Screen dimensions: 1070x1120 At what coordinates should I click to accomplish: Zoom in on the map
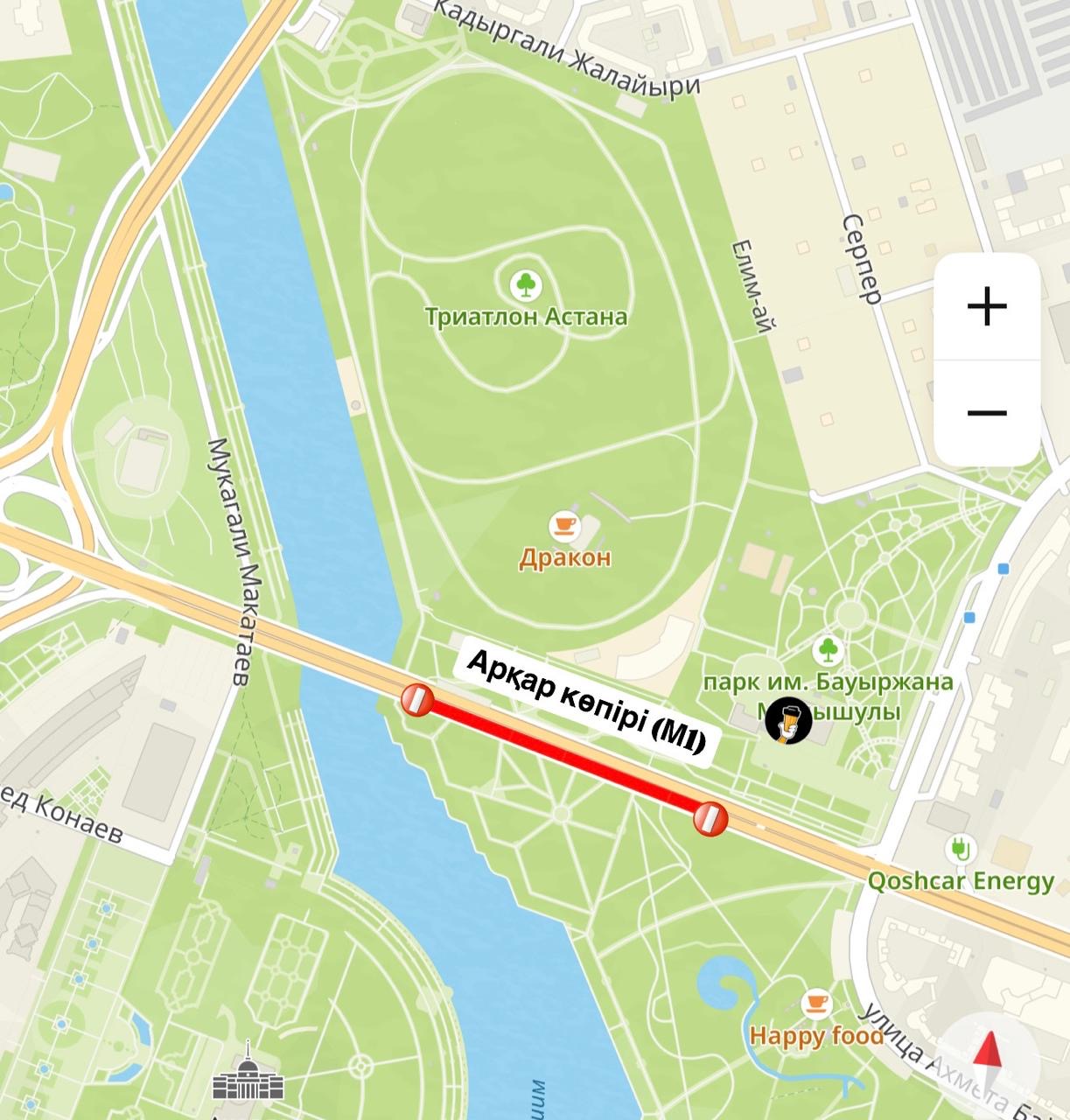[987, 306]
